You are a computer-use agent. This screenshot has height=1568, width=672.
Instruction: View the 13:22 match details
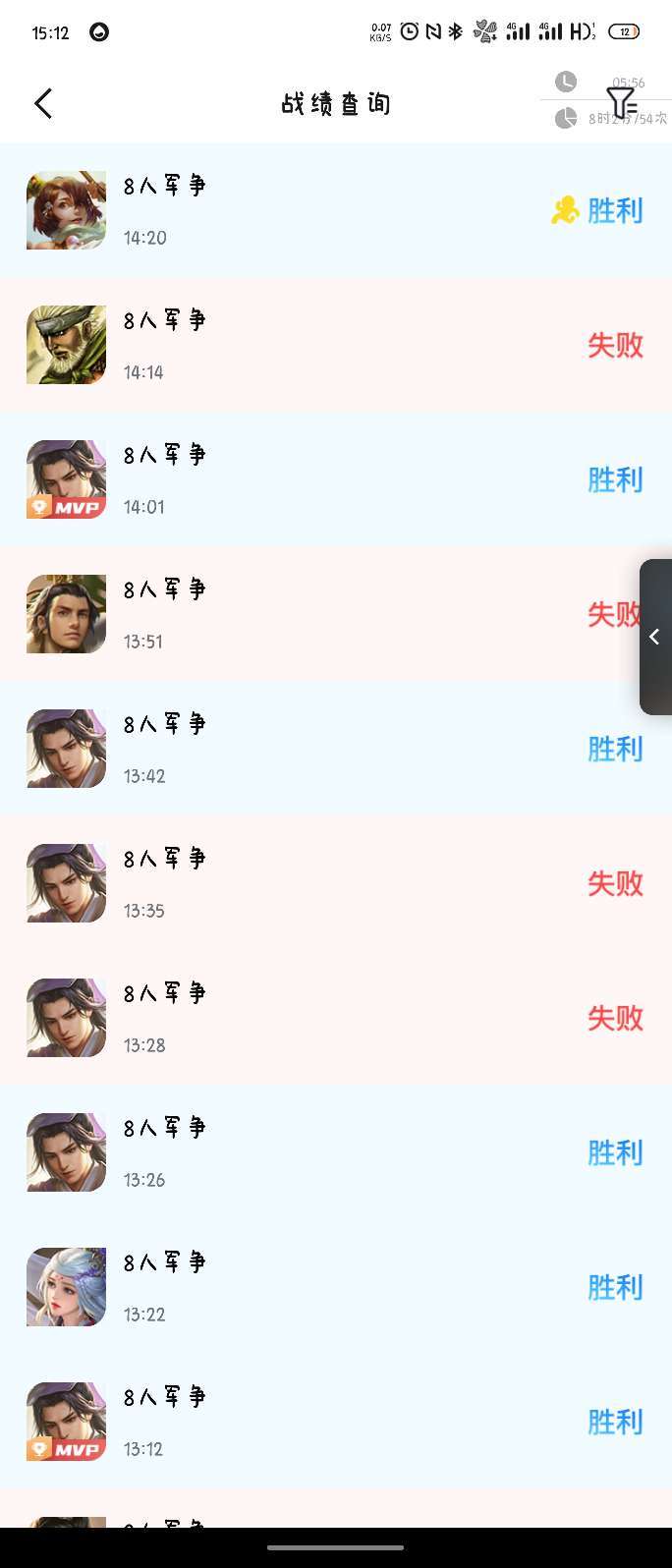coord(334,1287)
